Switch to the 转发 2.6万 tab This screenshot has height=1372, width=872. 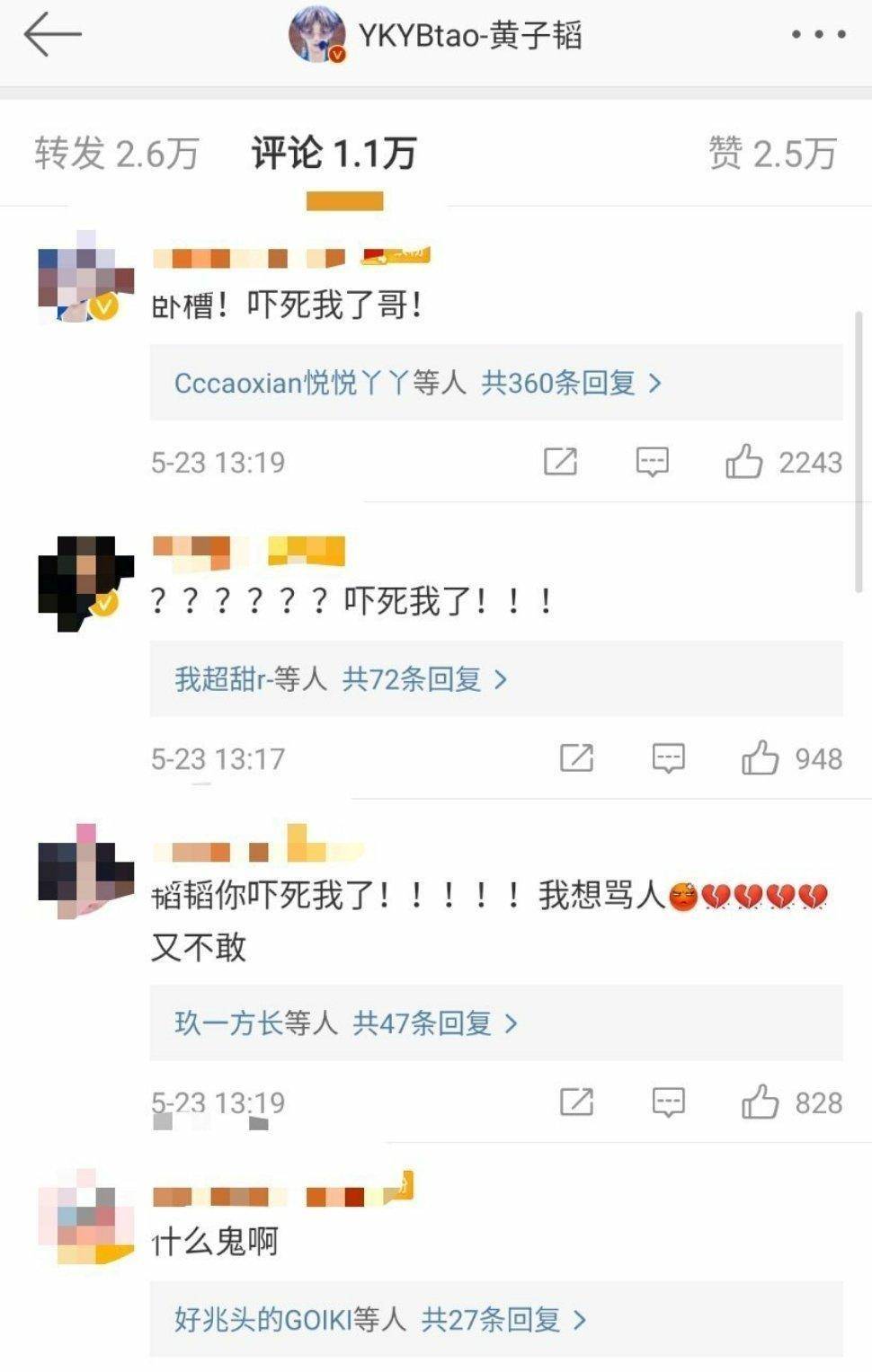point(117,154)
